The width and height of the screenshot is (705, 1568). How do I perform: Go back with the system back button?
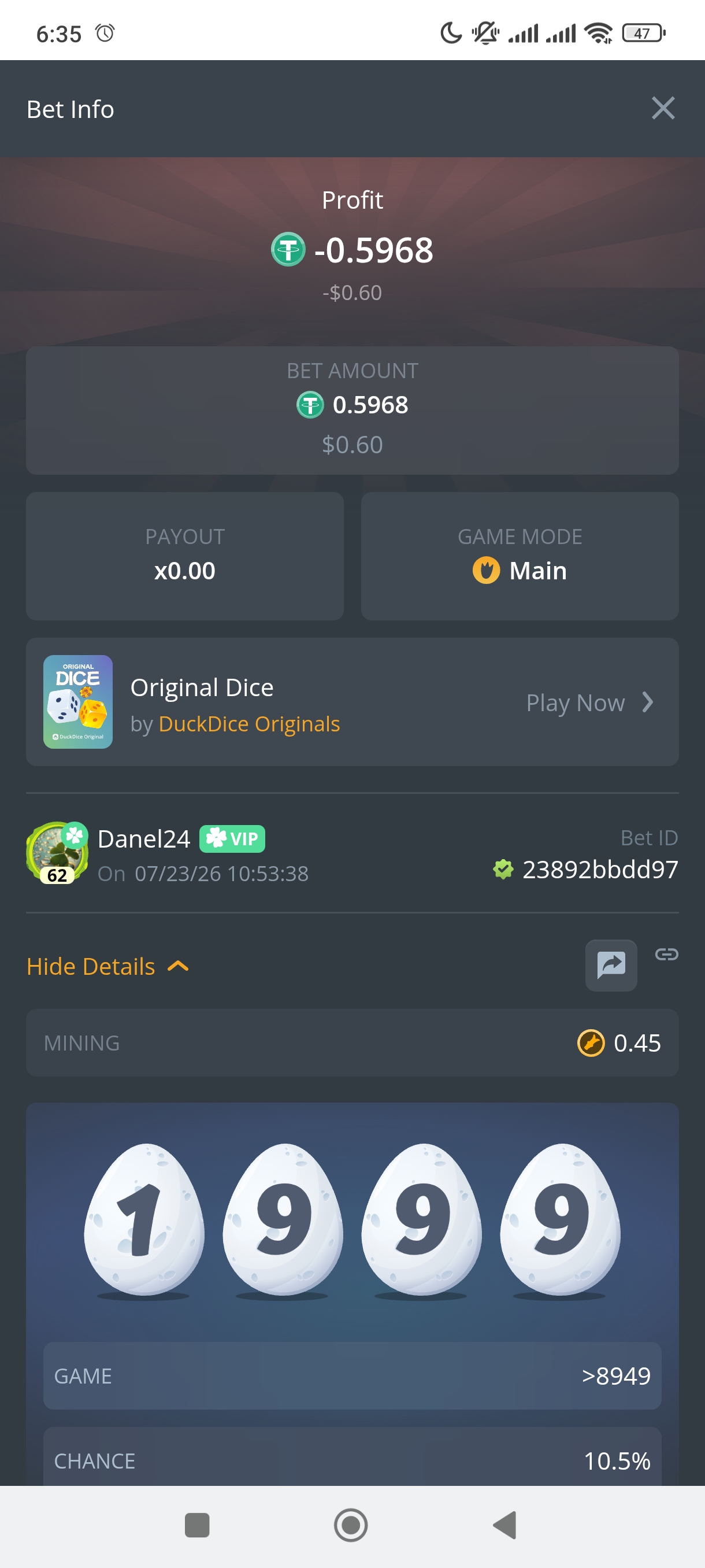click(505, 1525)
